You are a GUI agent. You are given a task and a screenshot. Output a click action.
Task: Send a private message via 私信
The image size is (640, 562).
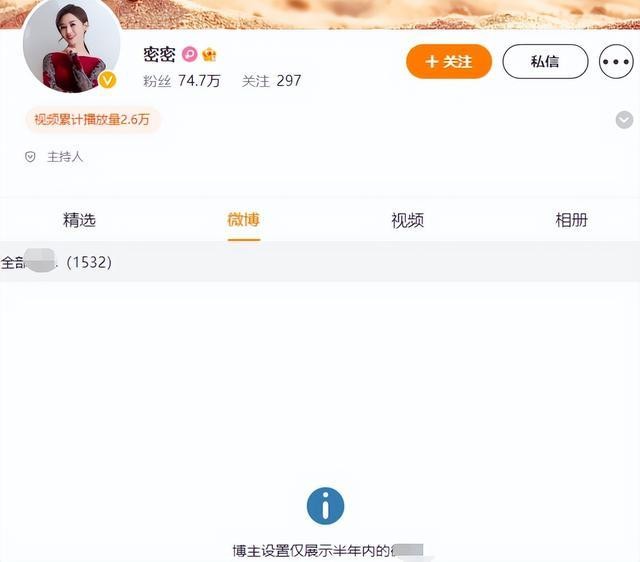(544, 61)
